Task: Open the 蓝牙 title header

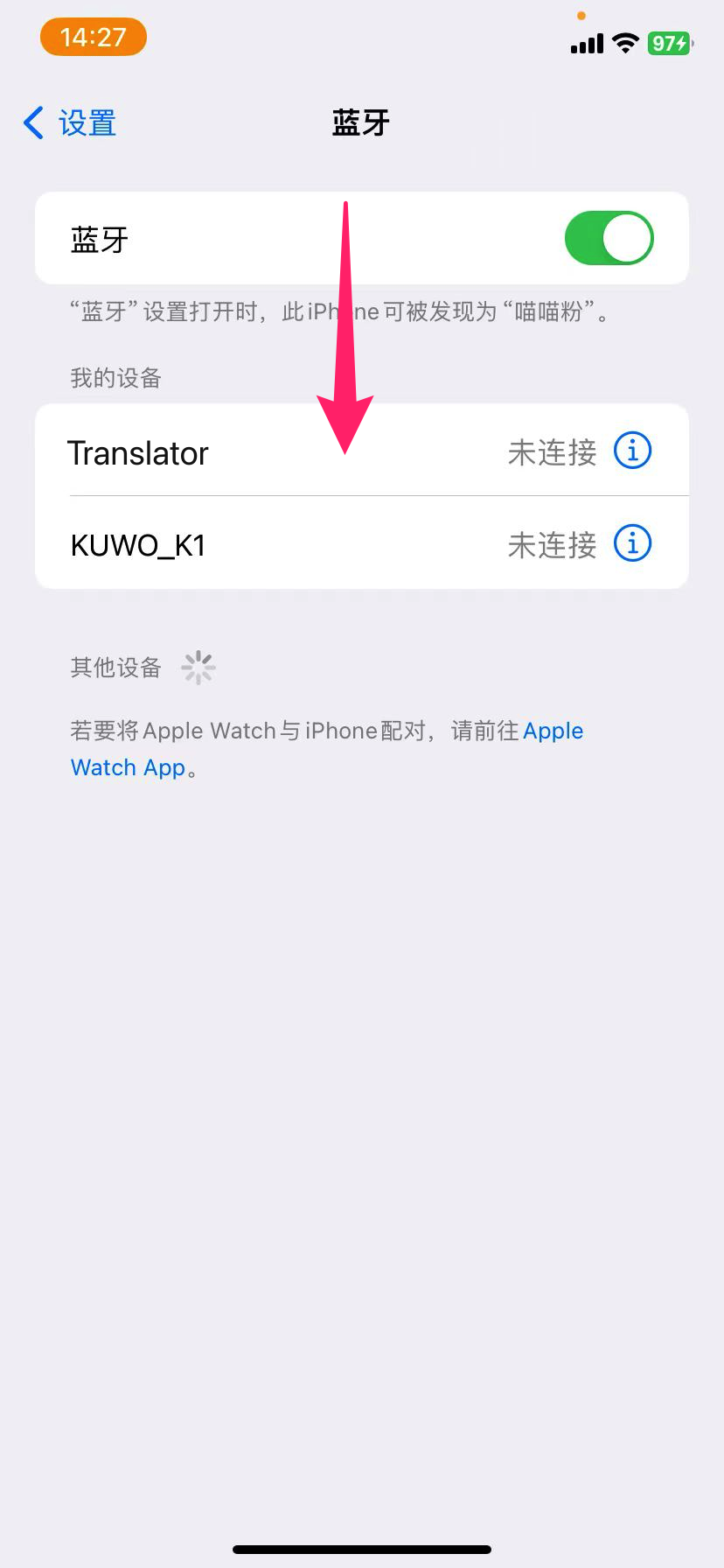Action: (360, 122)
